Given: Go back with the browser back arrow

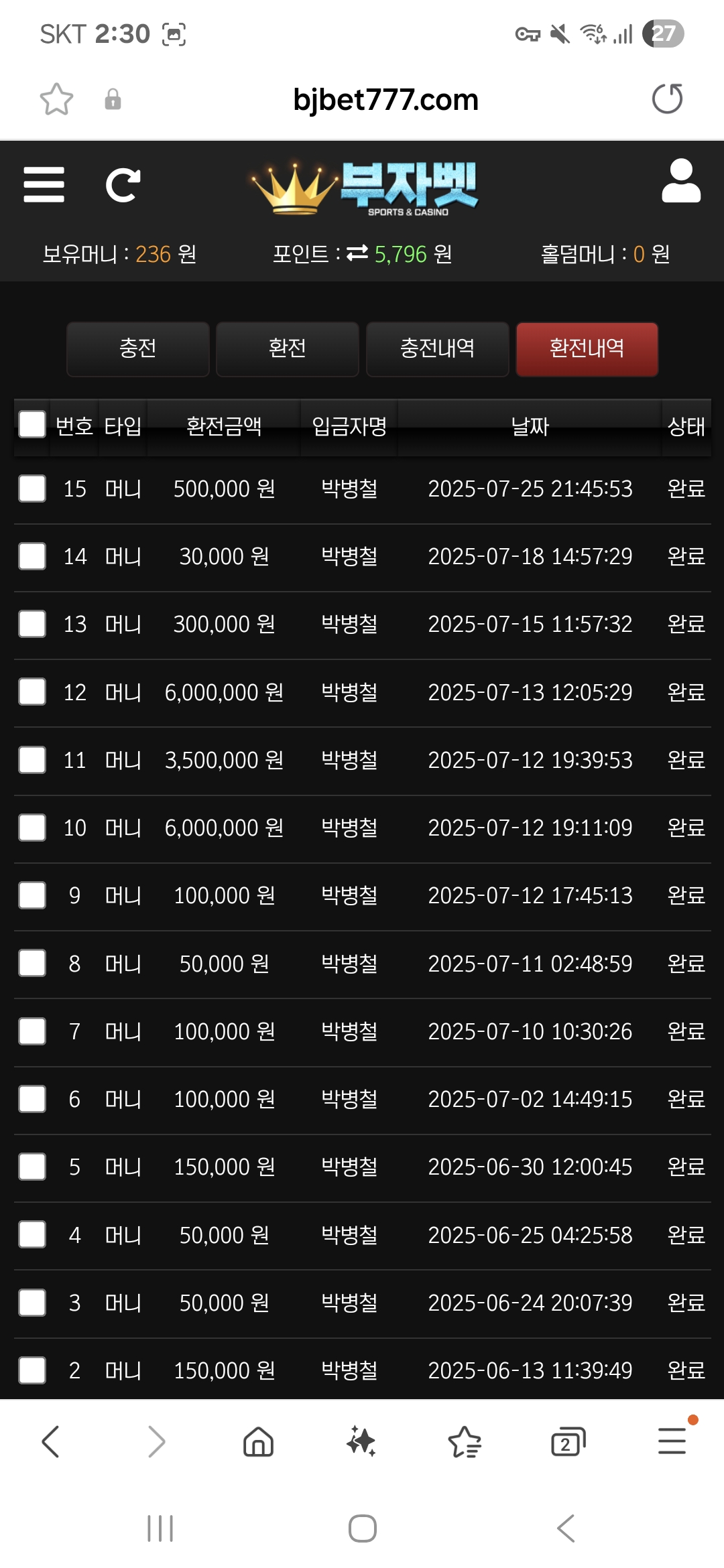Looking at the screenshot, I should pyautogui.click(x=51, y=1441).
